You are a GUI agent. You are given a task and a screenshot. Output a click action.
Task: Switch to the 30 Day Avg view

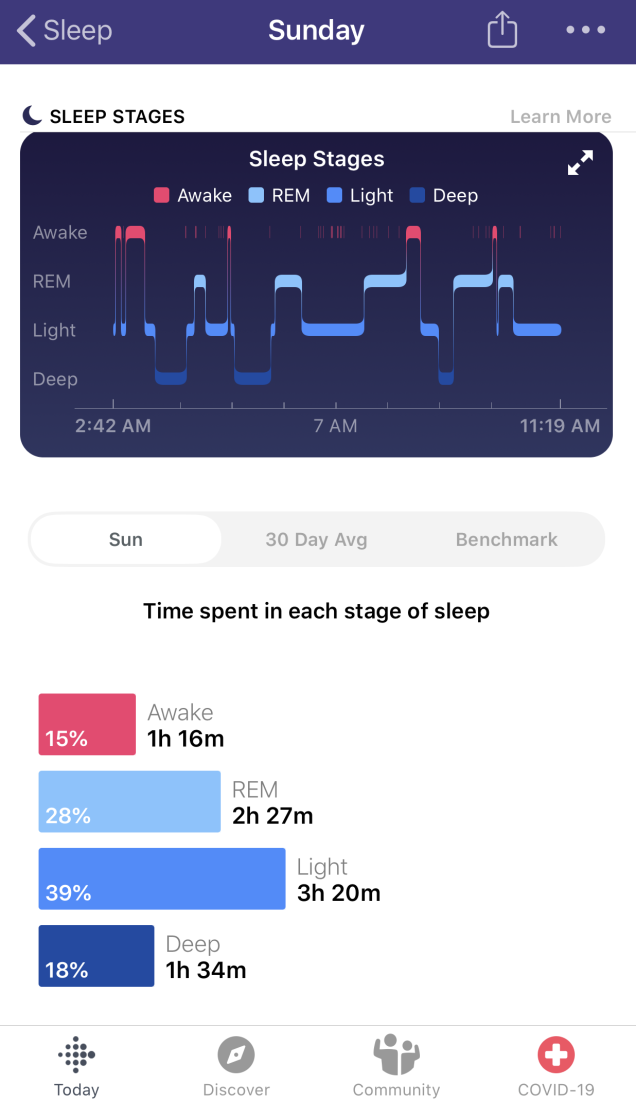point(316,540)
